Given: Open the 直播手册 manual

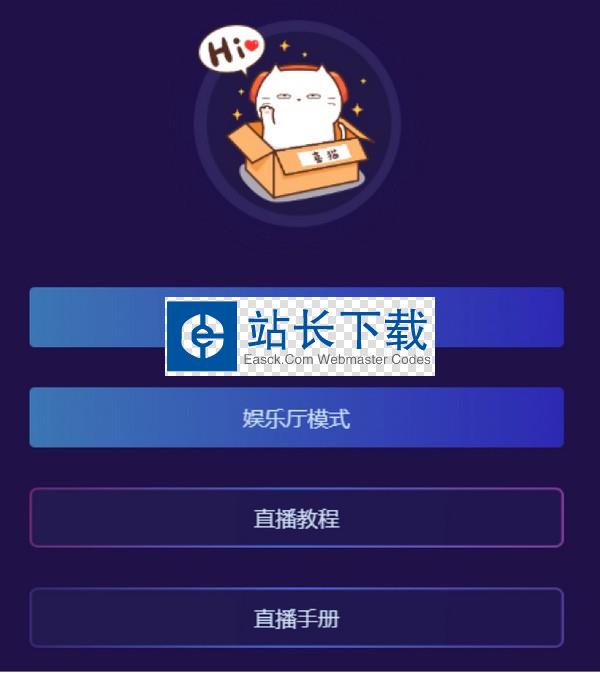Looking at the screenshot, I should coord(296,618).
